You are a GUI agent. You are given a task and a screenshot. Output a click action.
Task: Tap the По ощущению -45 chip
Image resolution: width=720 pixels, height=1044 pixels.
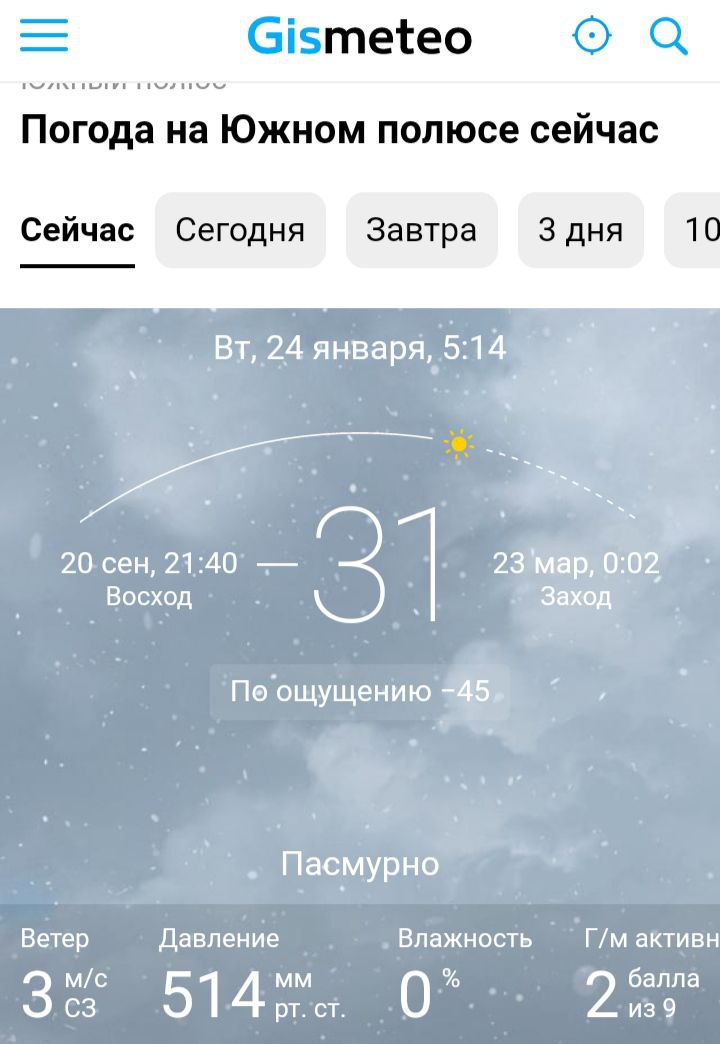click(x=360, y=690)
